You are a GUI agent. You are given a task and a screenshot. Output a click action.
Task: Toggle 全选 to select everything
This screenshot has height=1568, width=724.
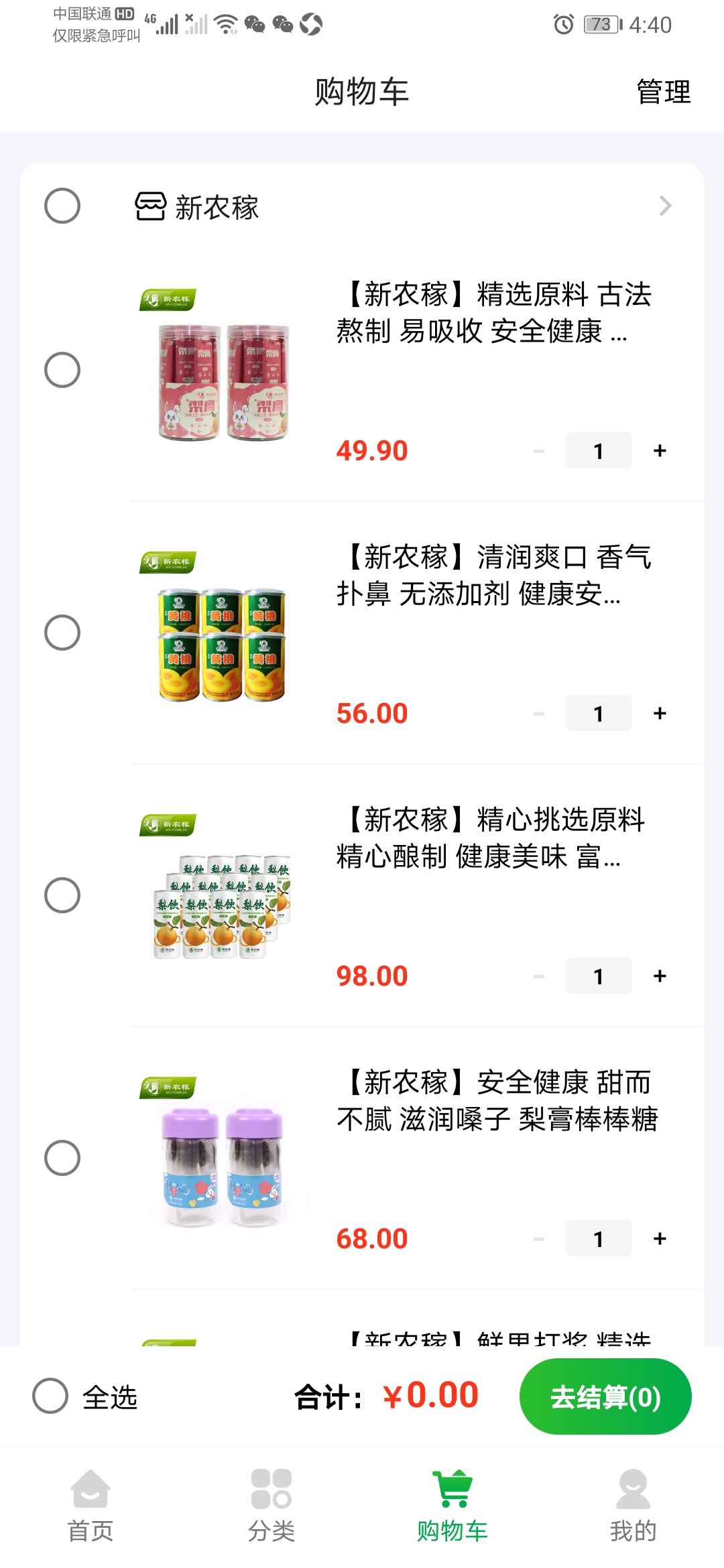click(x=51, y=1396)
